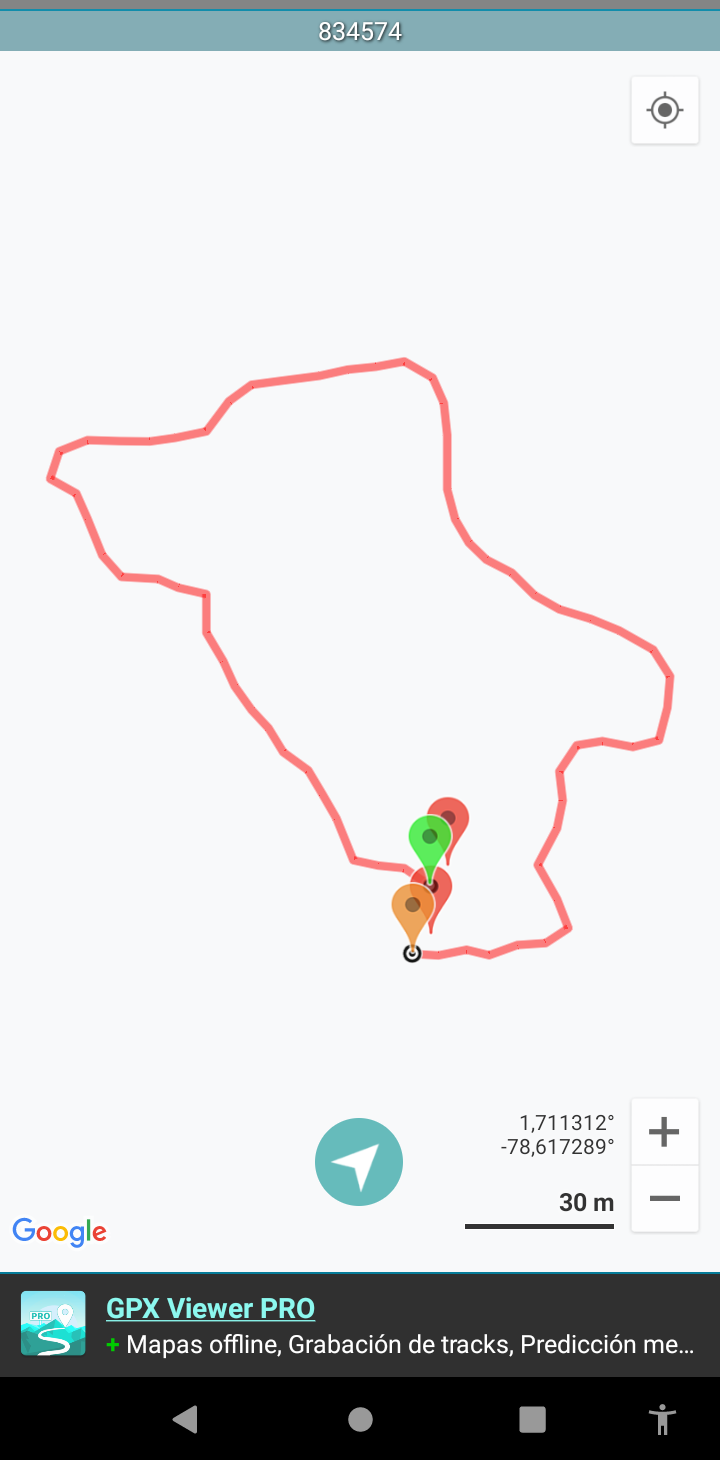Go to the system home screen
The width and height of the screenshot is (720, 1460).
tap(360, 1419)
